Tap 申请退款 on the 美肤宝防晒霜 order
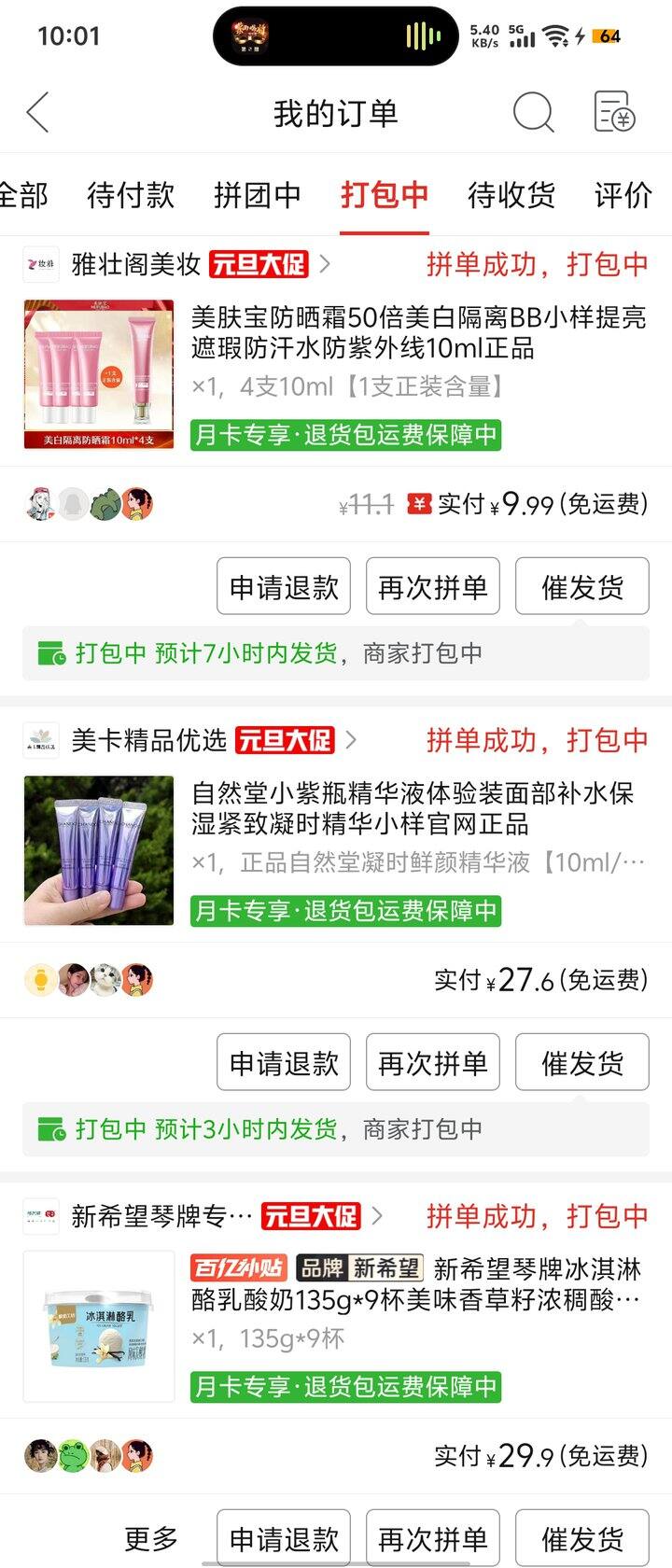Image resolution: width=672 pixels, height=1568 pixels. pos(284,587)
